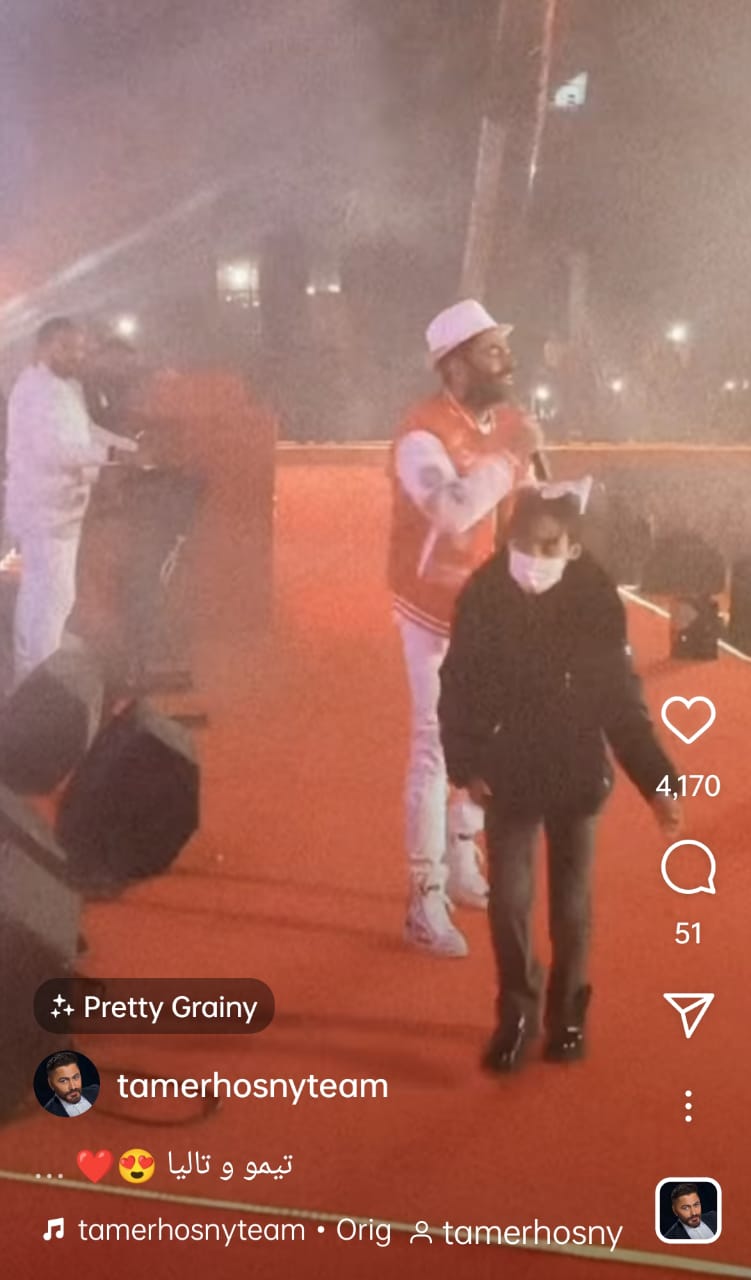Share this reel via the paper plane icon

(x=688, y=1014)
